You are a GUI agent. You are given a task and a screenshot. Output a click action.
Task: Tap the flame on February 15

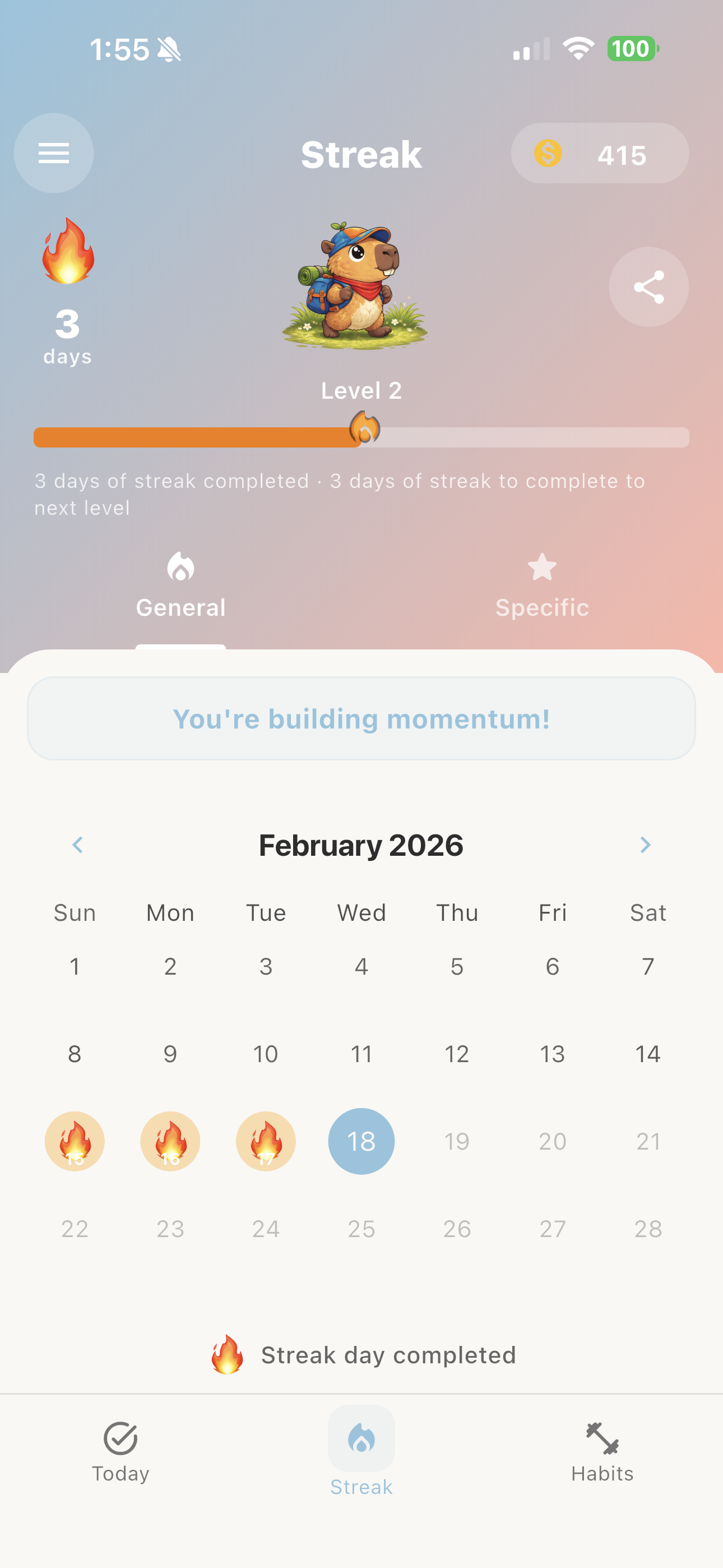pos(74,1141)
